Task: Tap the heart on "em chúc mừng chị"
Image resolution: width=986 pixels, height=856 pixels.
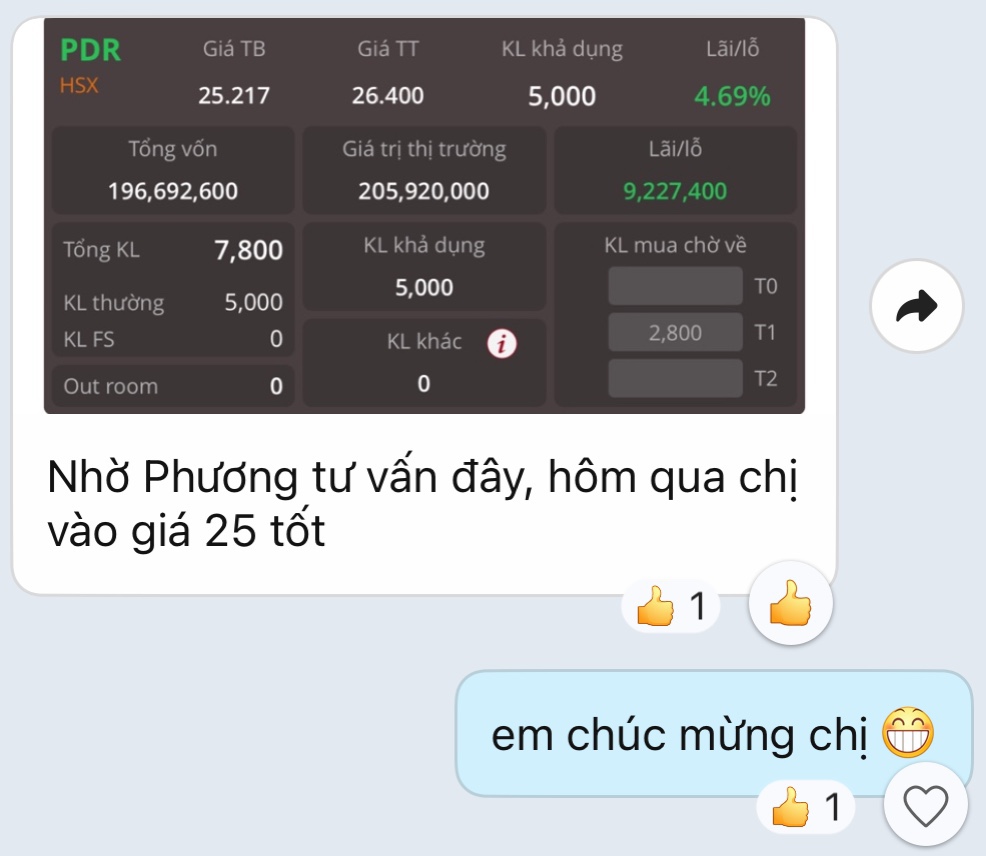Action: click(x=926, y=805)
